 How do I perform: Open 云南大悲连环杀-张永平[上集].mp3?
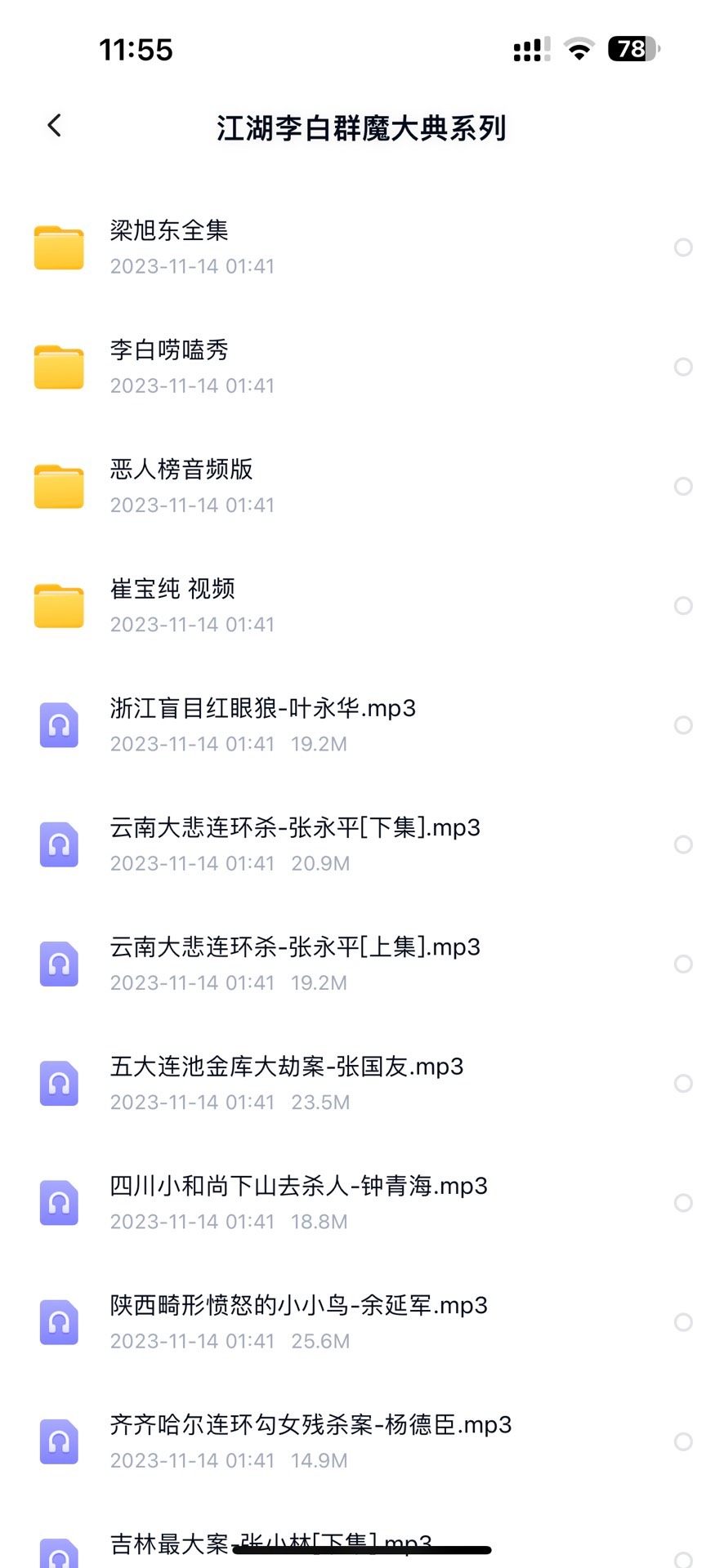click(x=295, y=947)
